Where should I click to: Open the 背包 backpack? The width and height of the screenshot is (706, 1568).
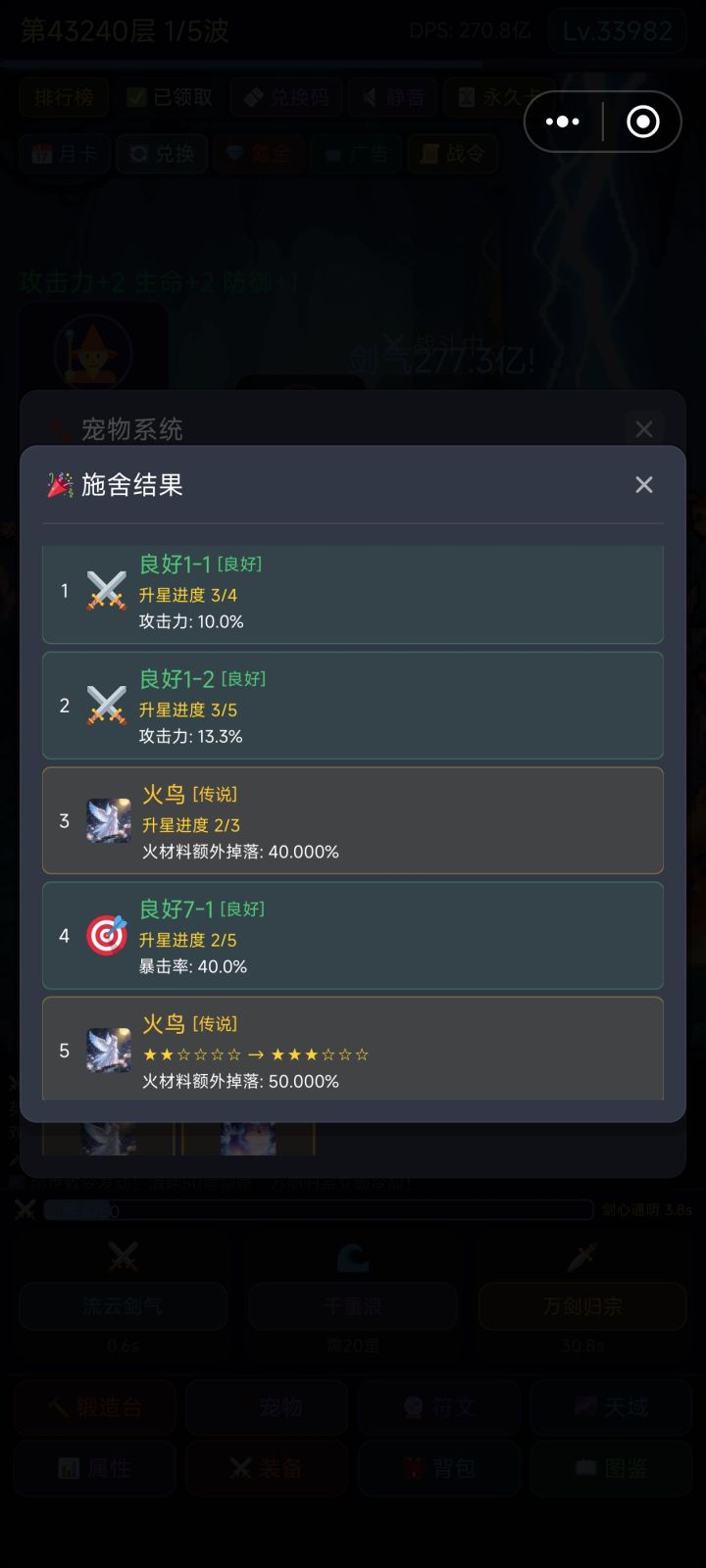coord(438,1468)
